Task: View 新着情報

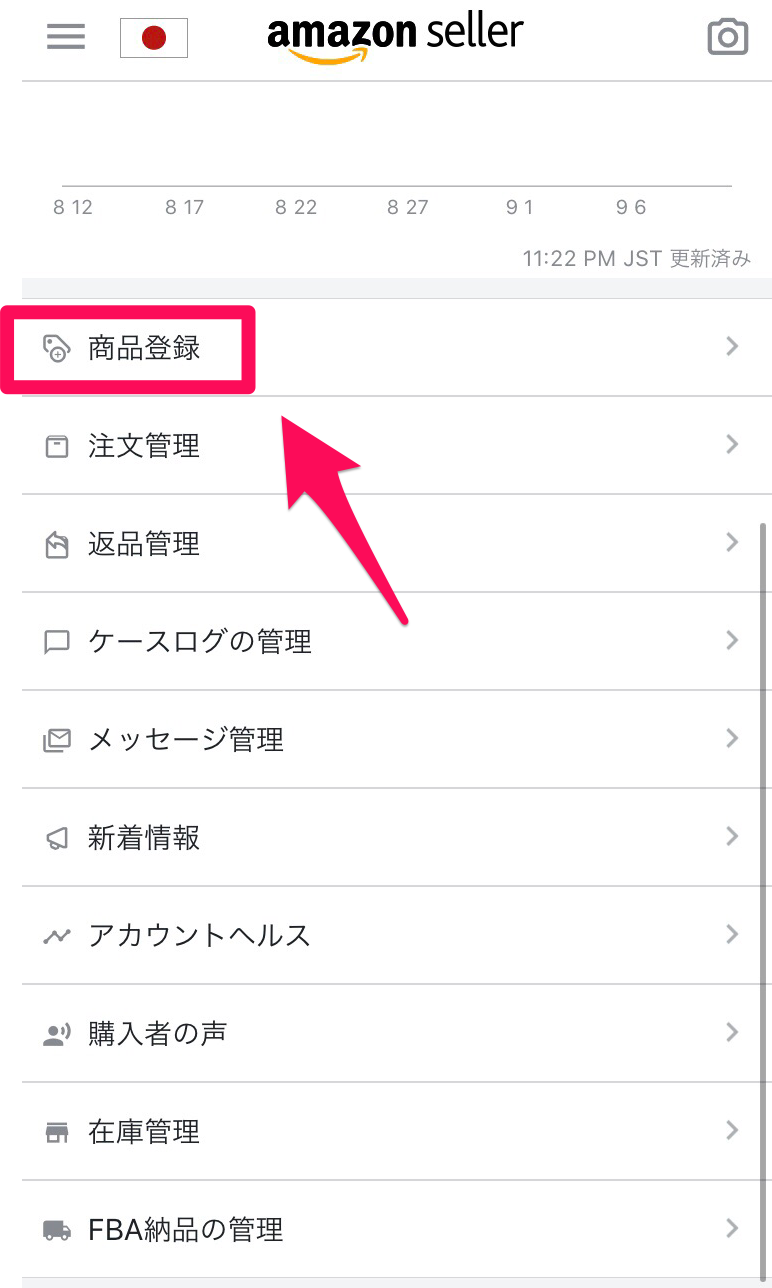Action: [x=386, y=837]
